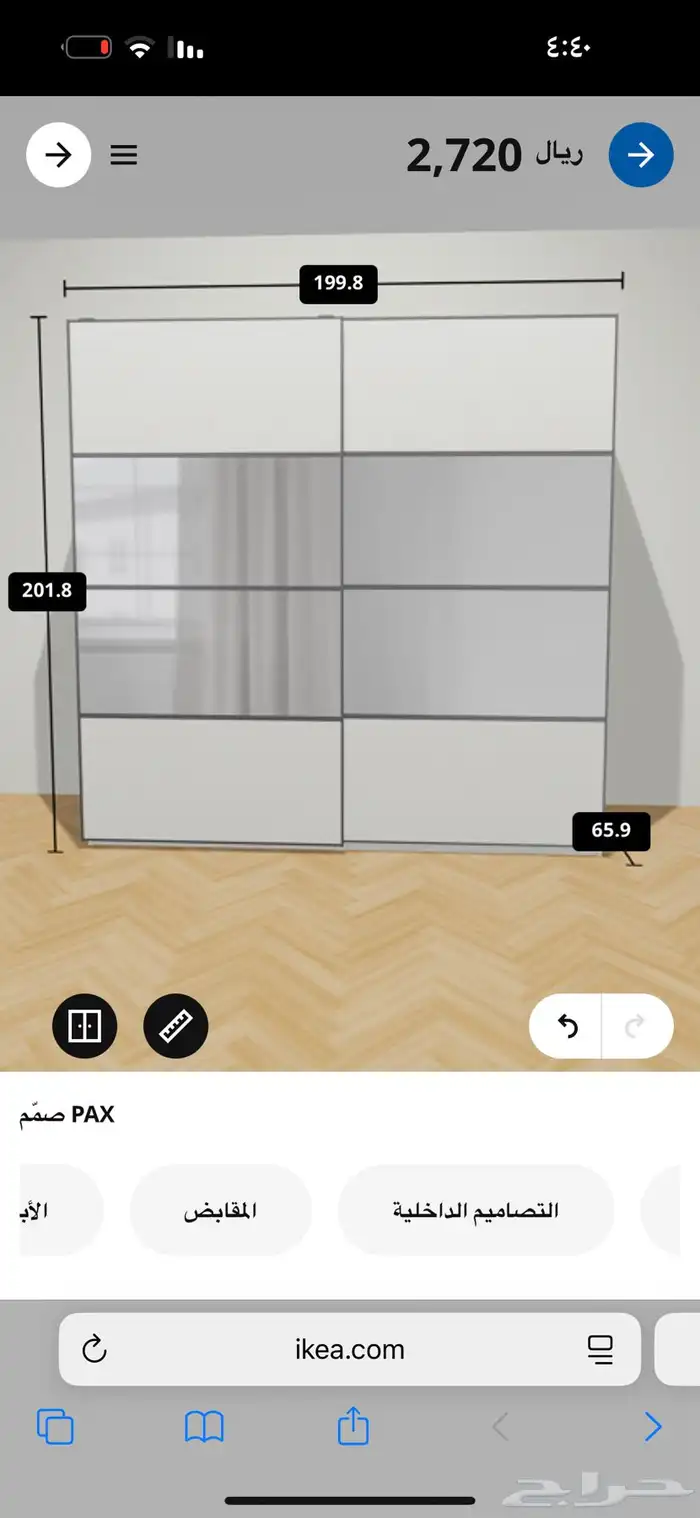Screen dimensions: 700x1518
Task: Open the hamburger menu
Action: [x=124, y=155]
